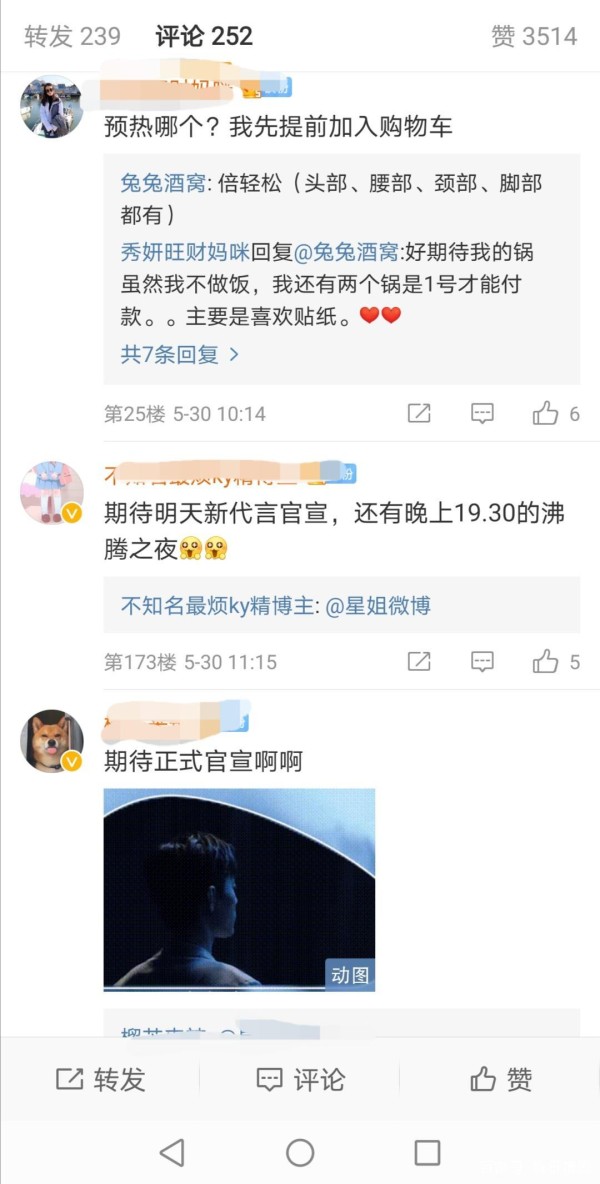Go back with the system back button
Viewport: 600px width, 1184px height.
click(x=172, y=1152)
